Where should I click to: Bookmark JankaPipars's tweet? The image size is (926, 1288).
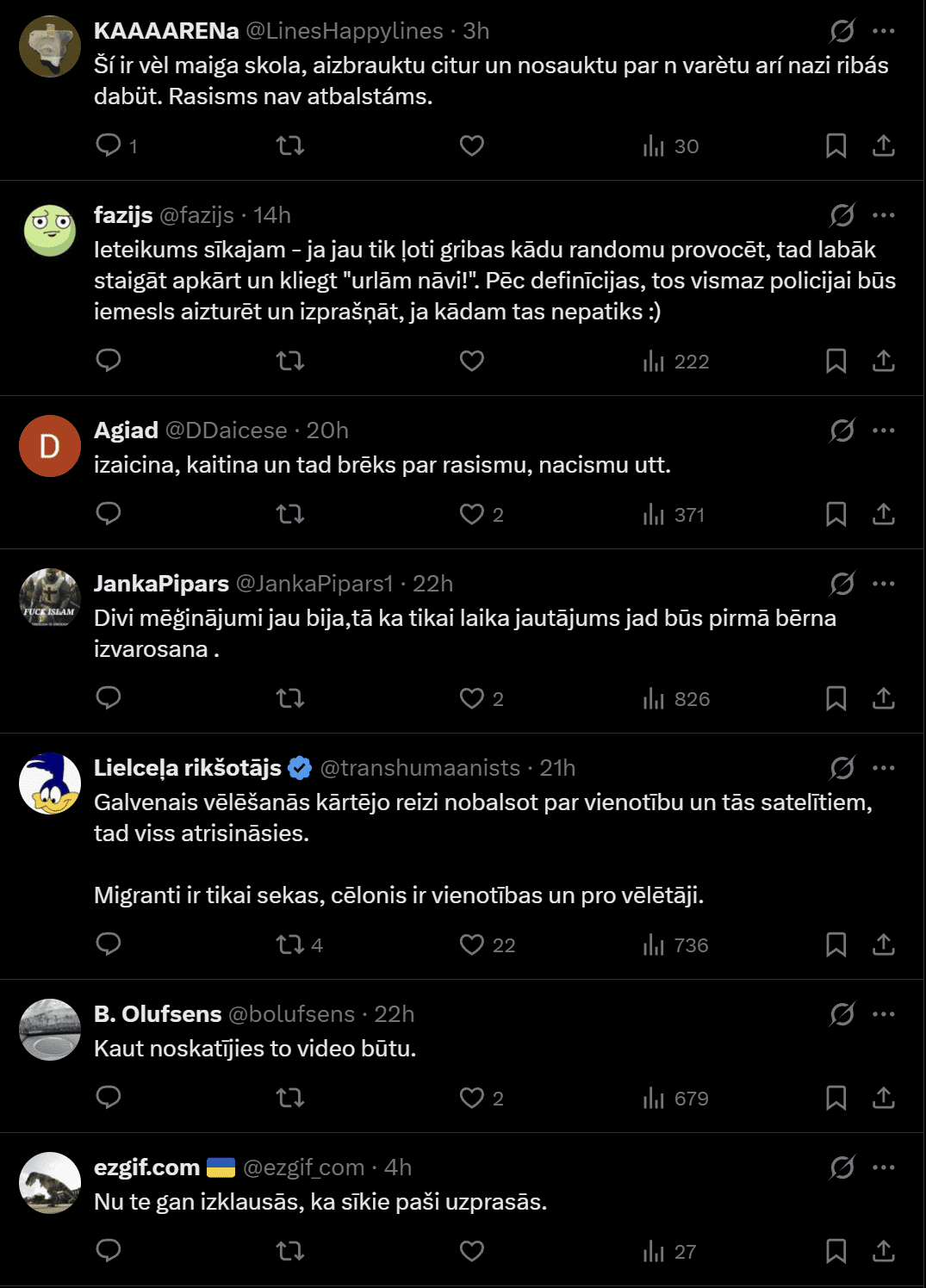click(x=836, y=698)
